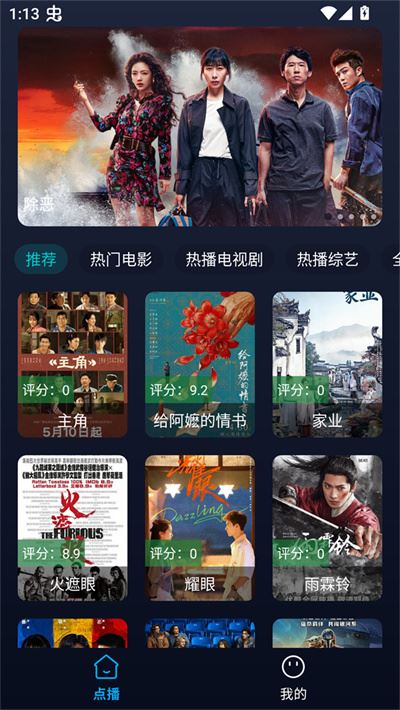Open the 除恶 featured banner

click(200, 127)
